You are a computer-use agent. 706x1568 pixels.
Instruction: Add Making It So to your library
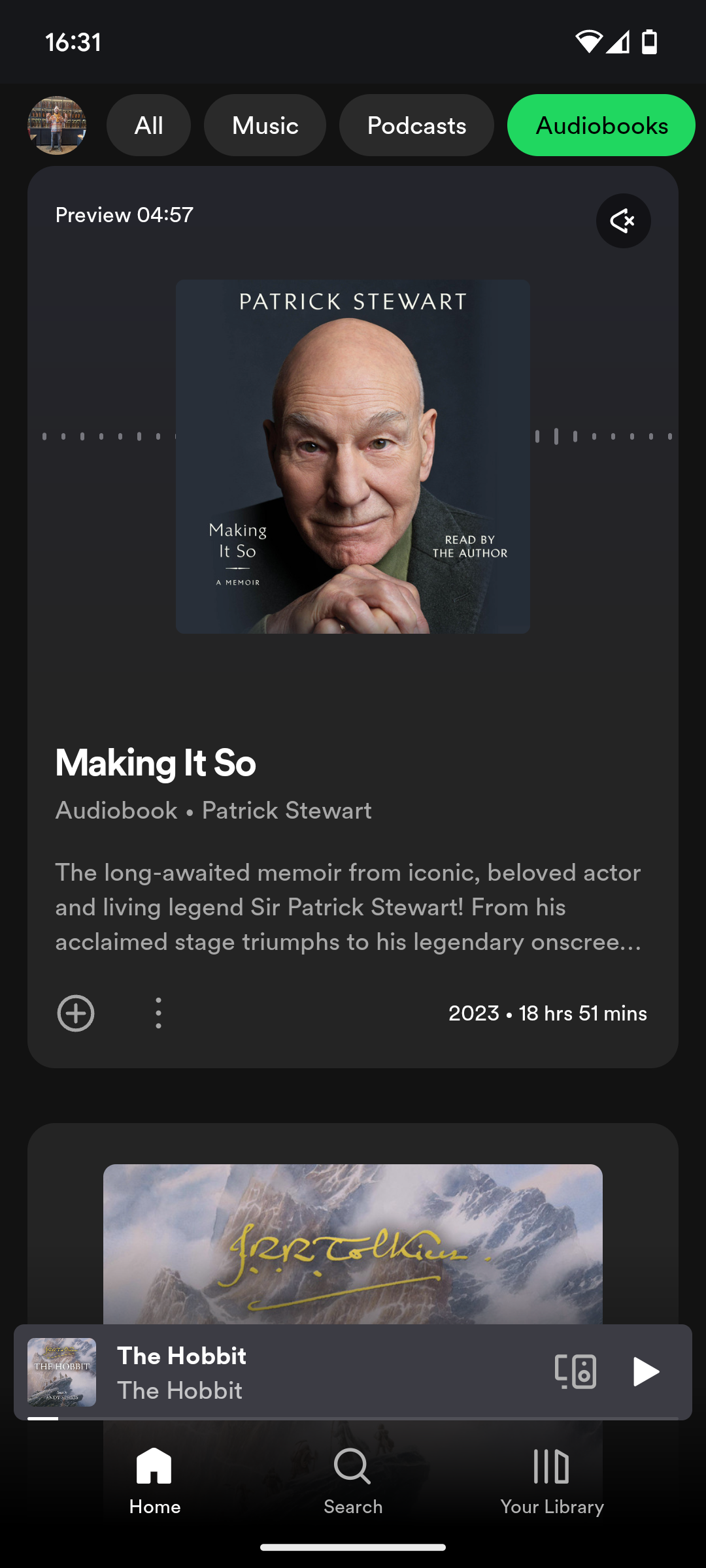76,1013
